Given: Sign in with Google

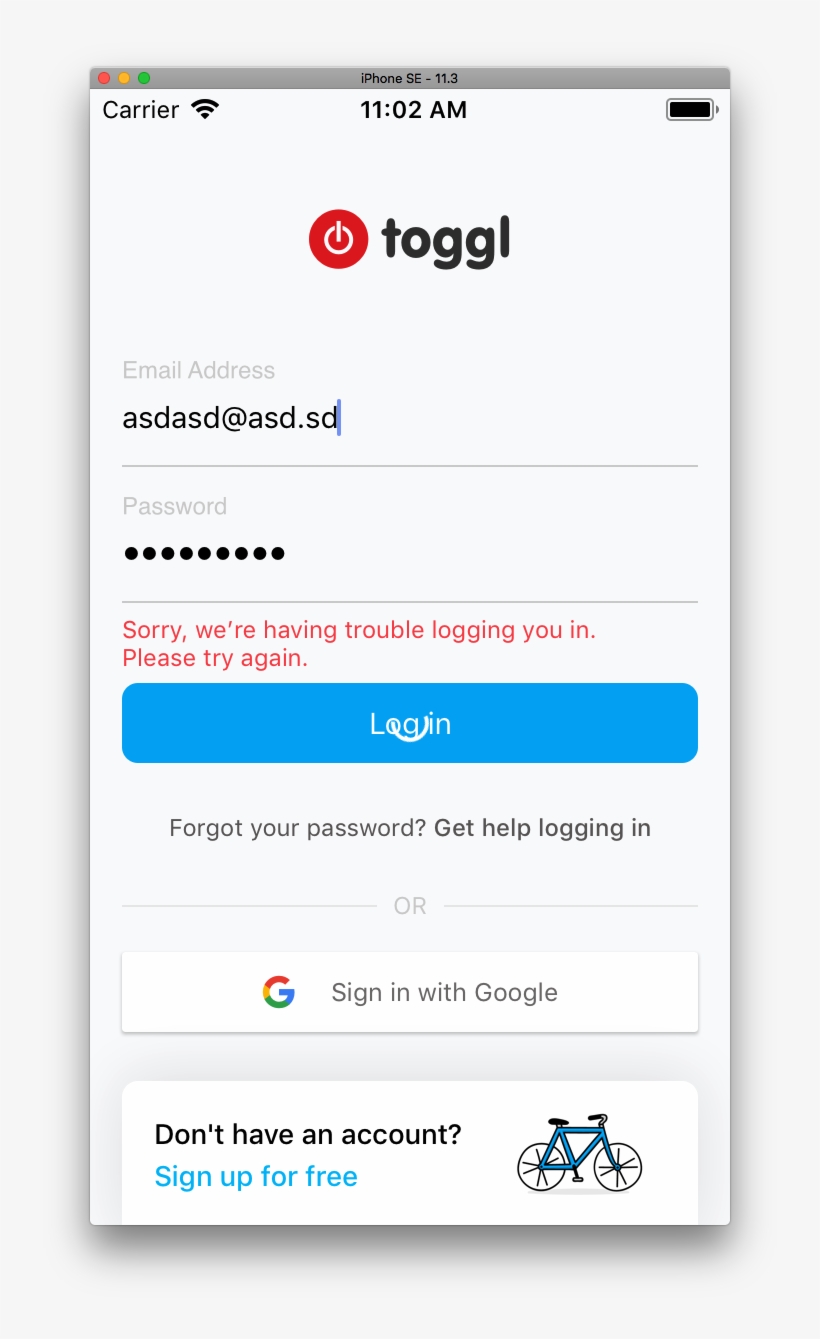Looking at the screenshot, I should (409, 992).
